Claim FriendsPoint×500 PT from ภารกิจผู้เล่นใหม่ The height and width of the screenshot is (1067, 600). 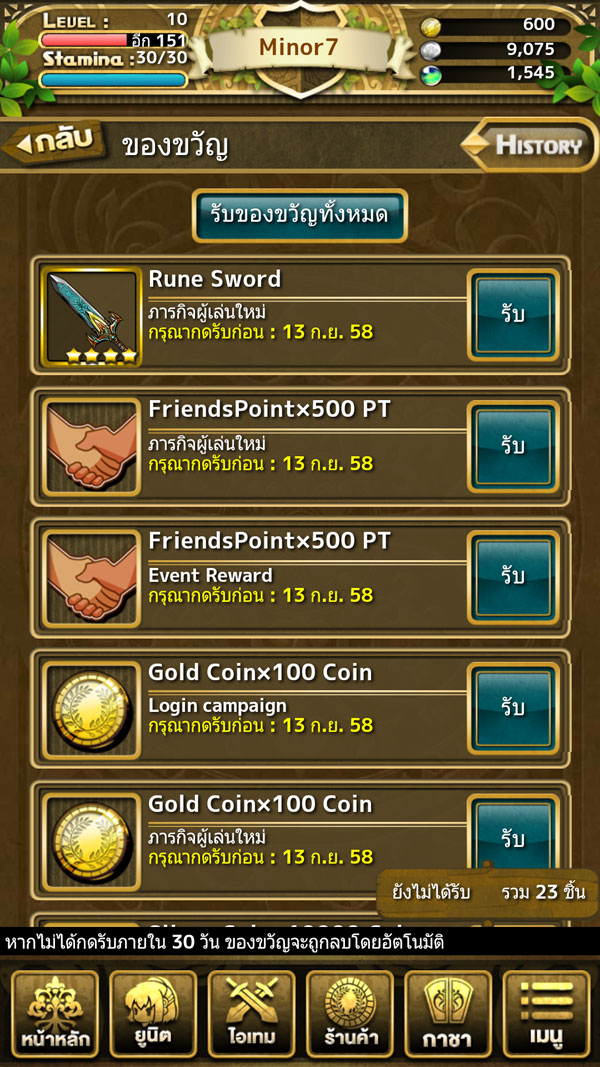tap(513, 446)
